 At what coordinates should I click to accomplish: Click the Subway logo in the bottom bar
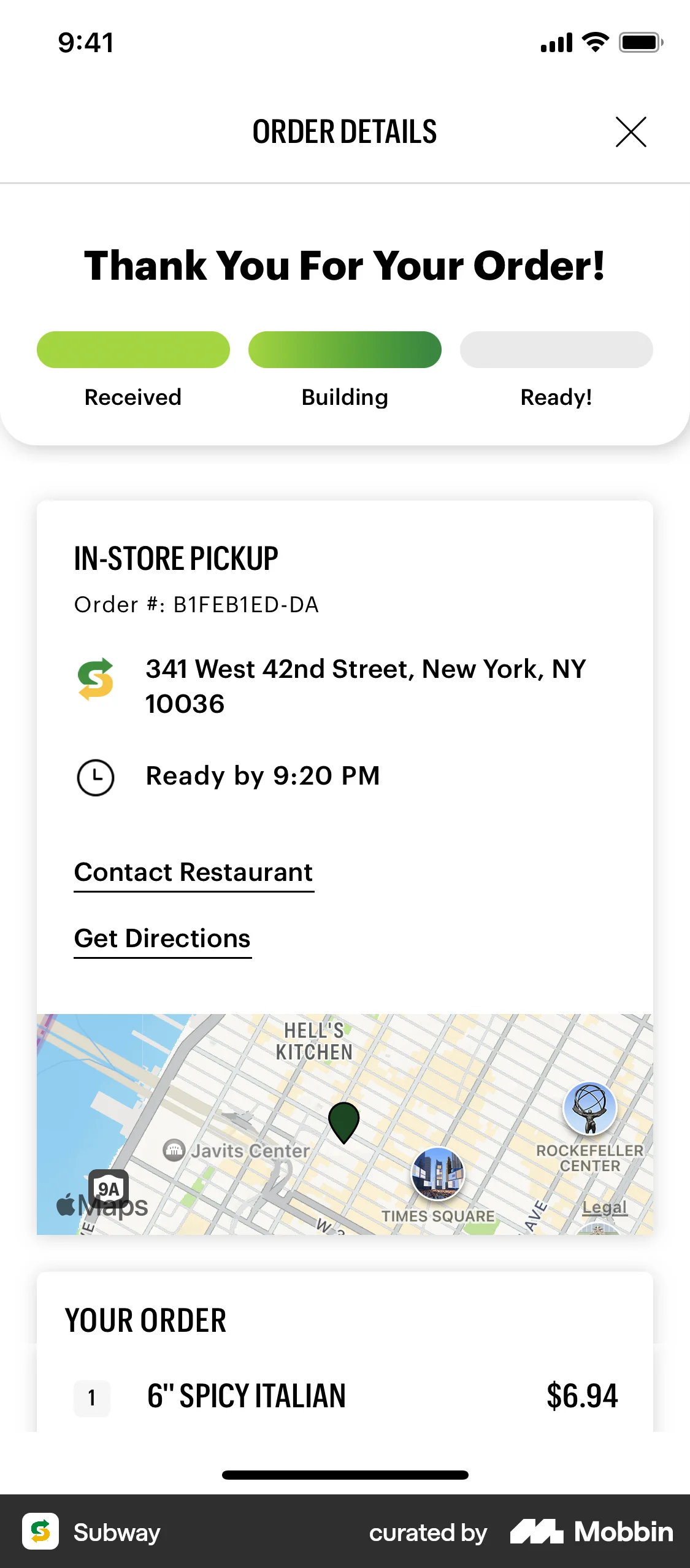coord(40,1531)
